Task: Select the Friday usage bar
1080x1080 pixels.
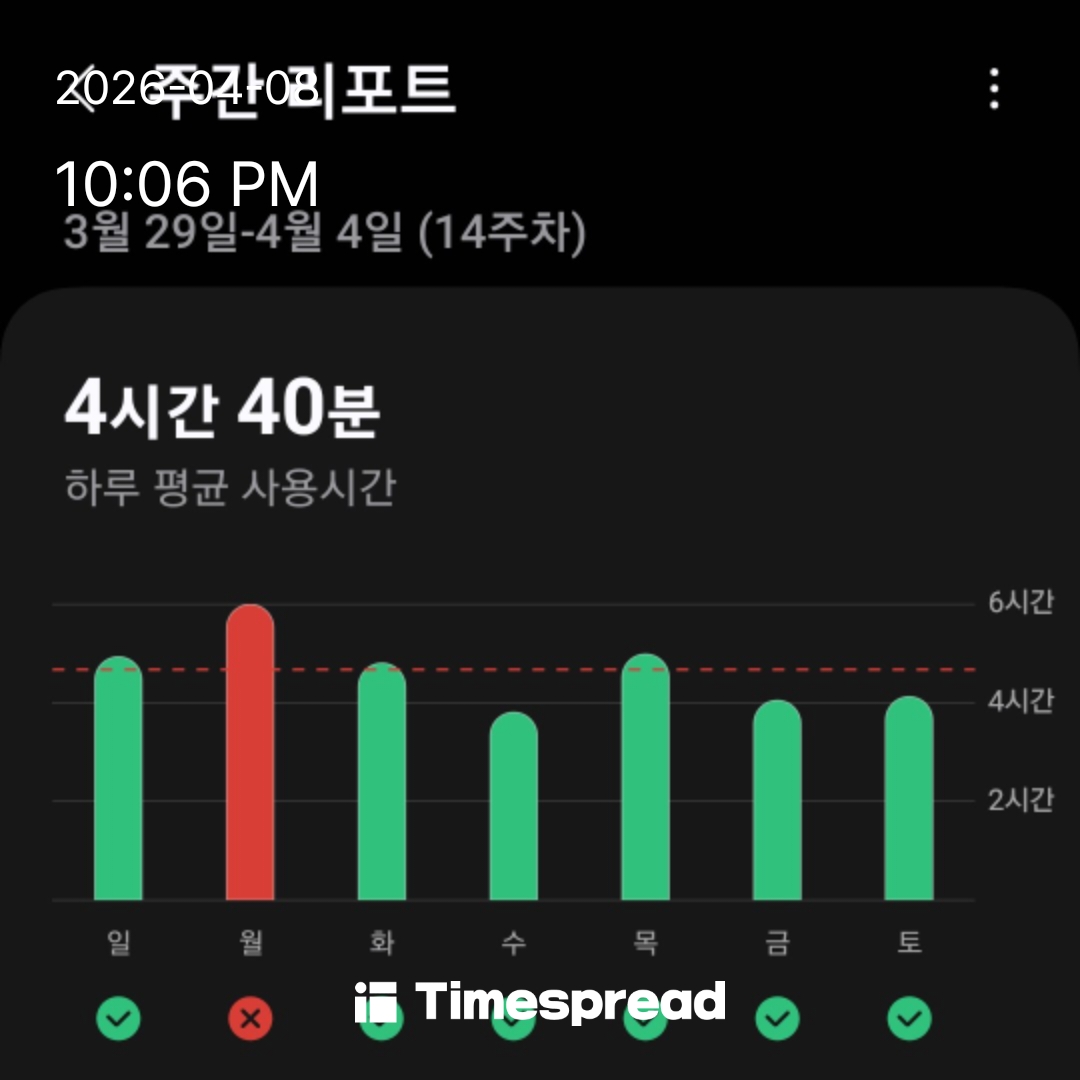Action: point(777,800)
